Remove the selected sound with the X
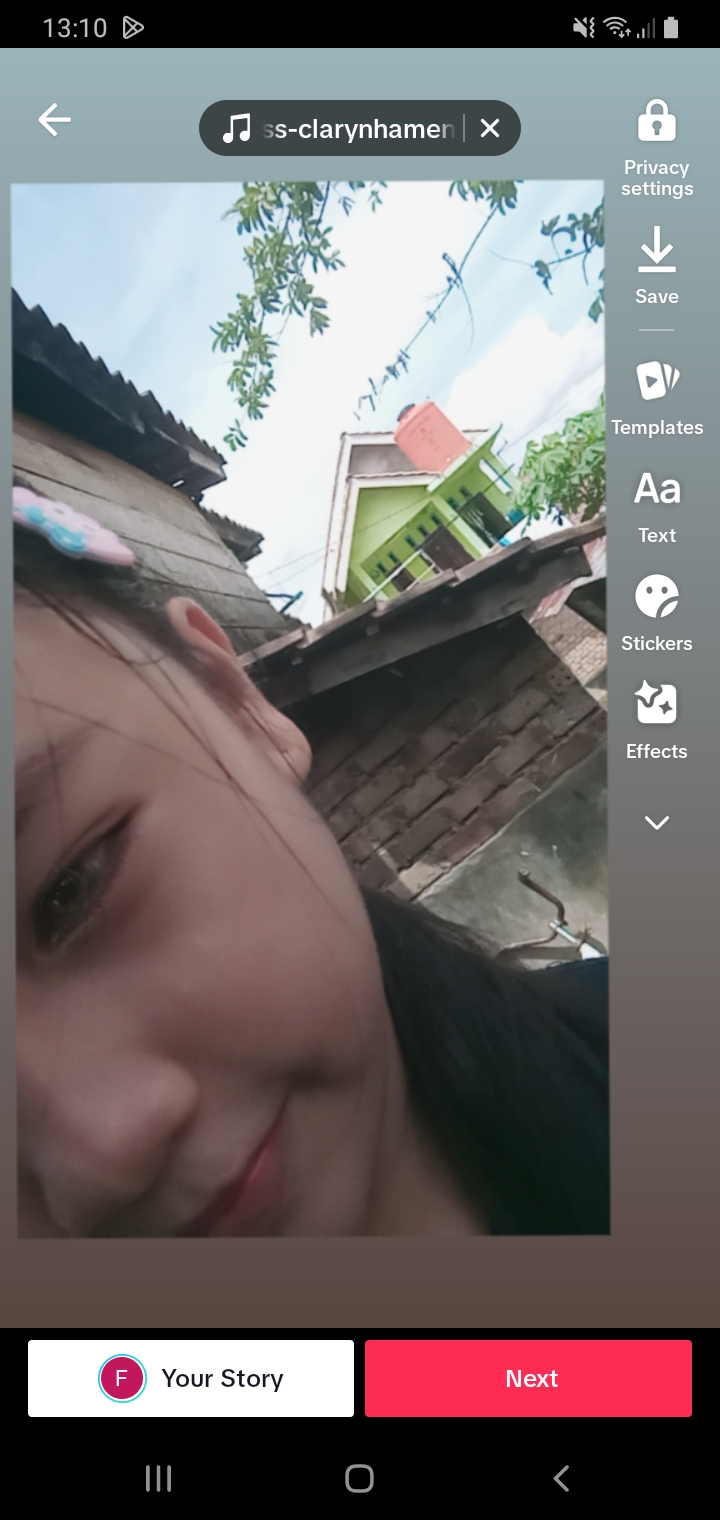 pyautogui.click(x=490, y=128)
